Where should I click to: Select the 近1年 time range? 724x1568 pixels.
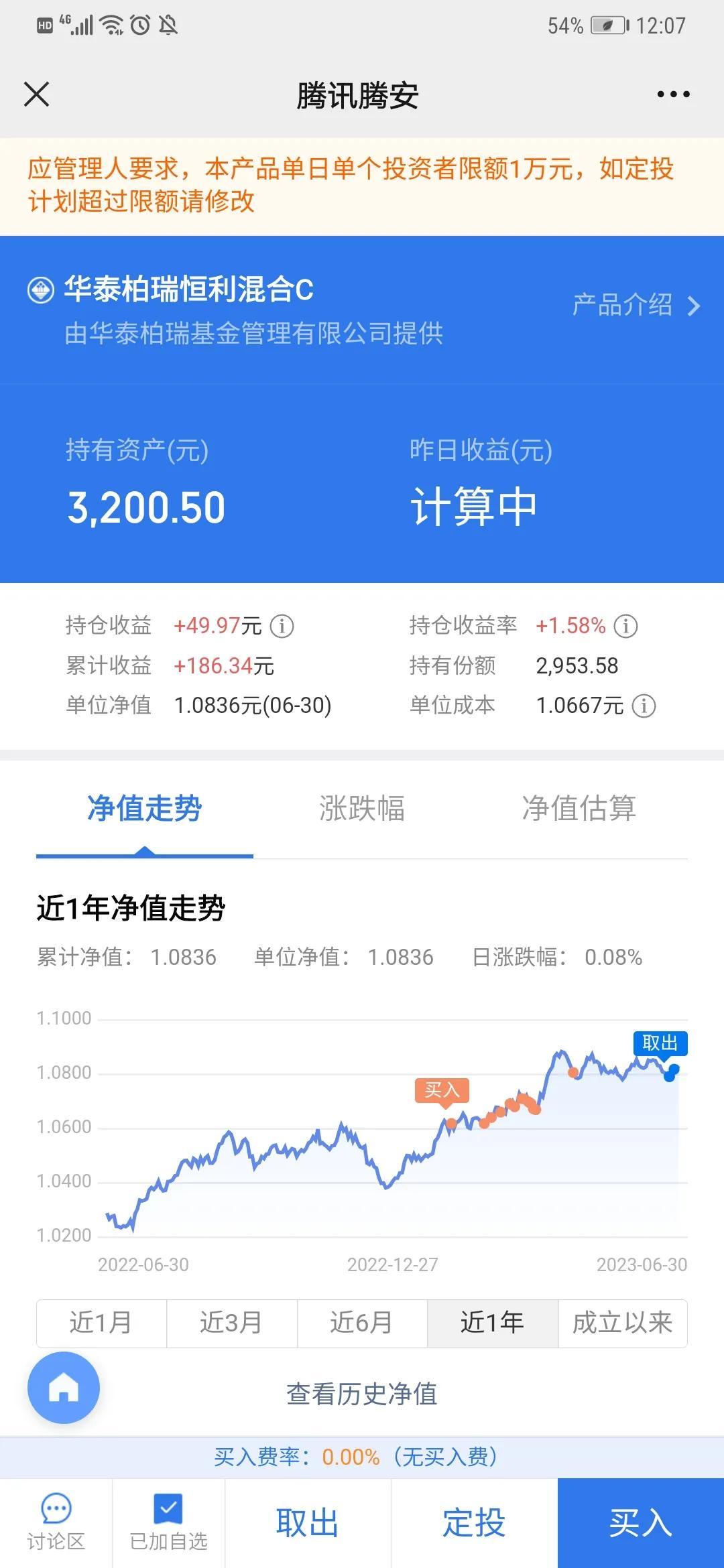(492, 1323)
